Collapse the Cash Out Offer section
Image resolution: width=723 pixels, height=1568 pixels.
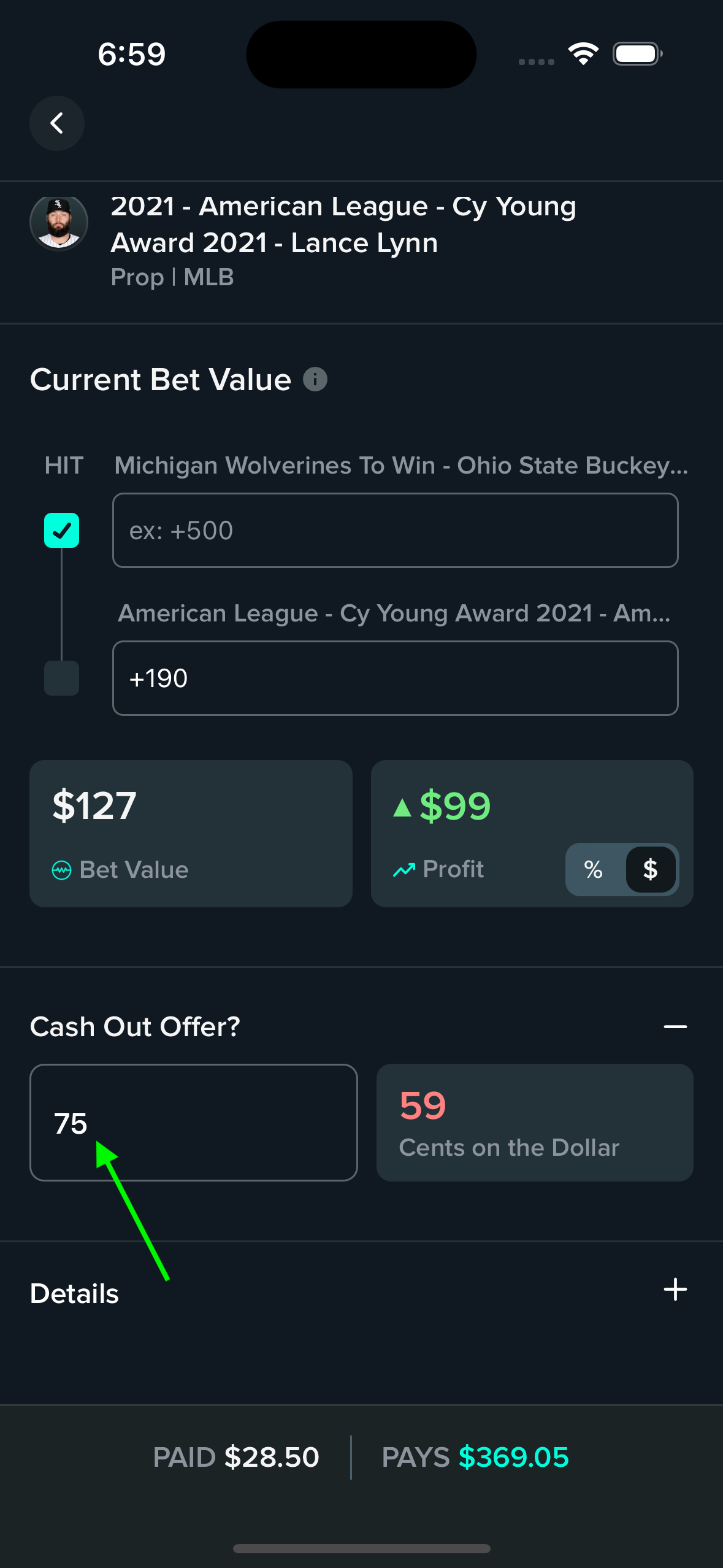675,1026
